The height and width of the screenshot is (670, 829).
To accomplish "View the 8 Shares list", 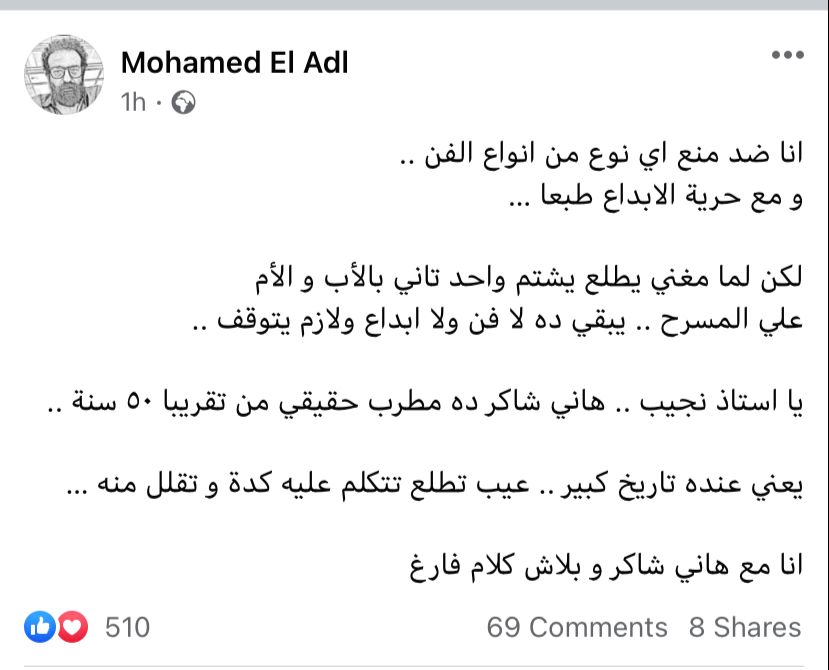I will tap(745, 627).
